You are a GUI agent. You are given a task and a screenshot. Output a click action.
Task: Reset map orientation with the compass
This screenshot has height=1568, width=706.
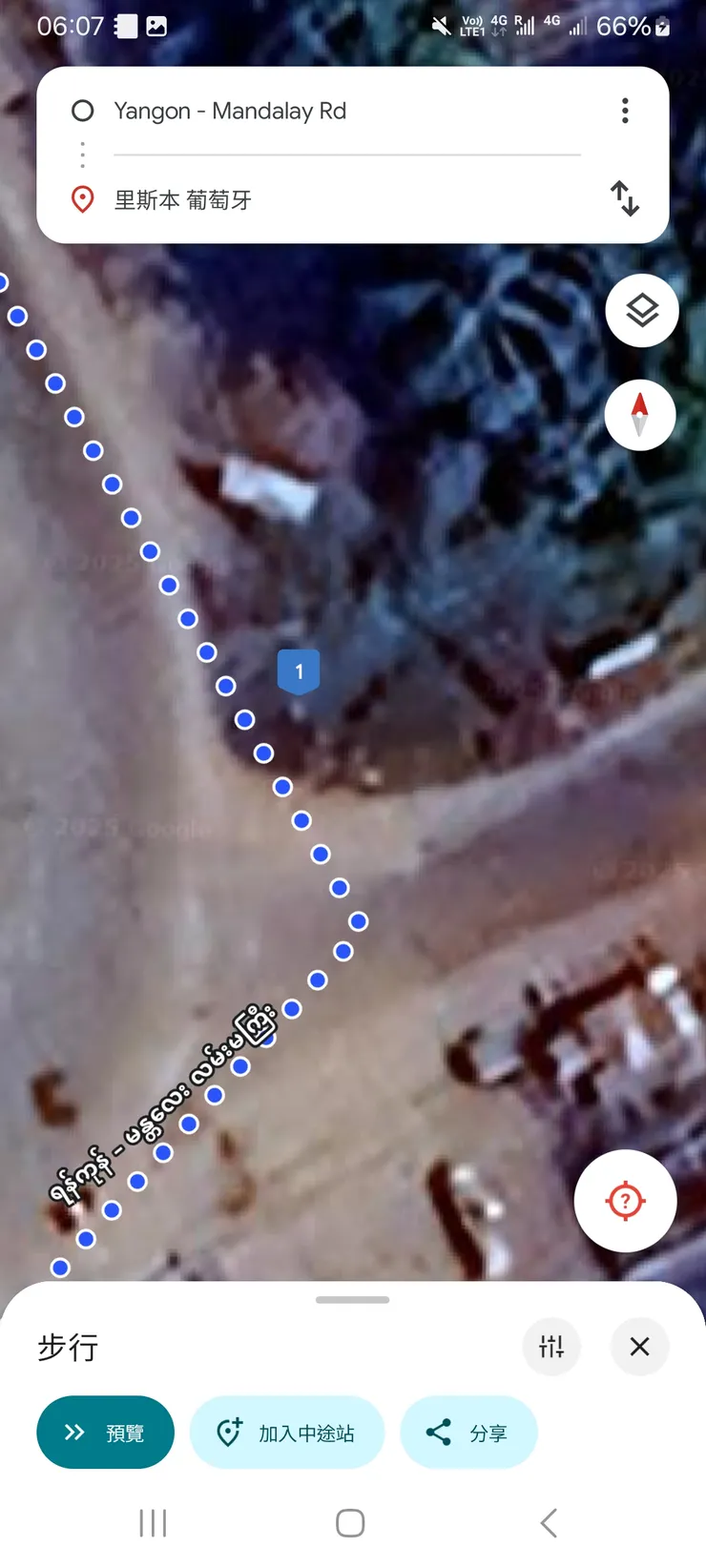(x=640, y=416)
